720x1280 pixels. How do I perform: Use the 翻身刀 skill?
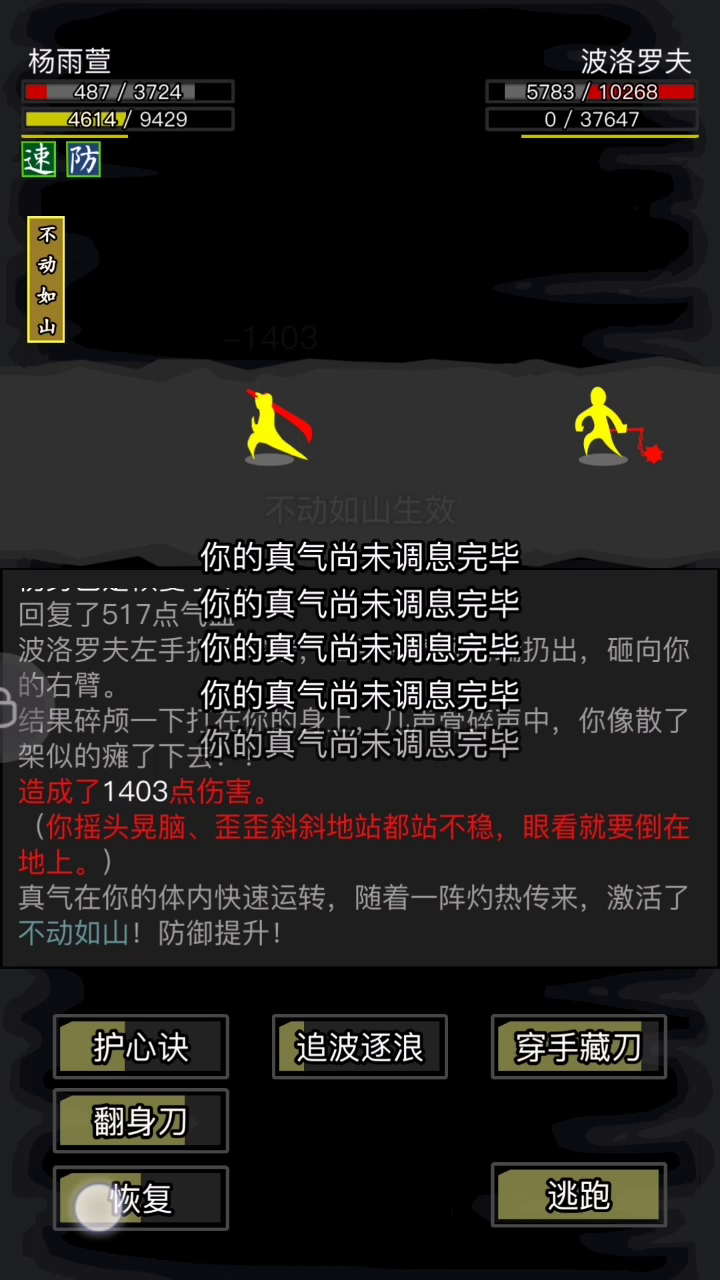tap(141, 1121)
